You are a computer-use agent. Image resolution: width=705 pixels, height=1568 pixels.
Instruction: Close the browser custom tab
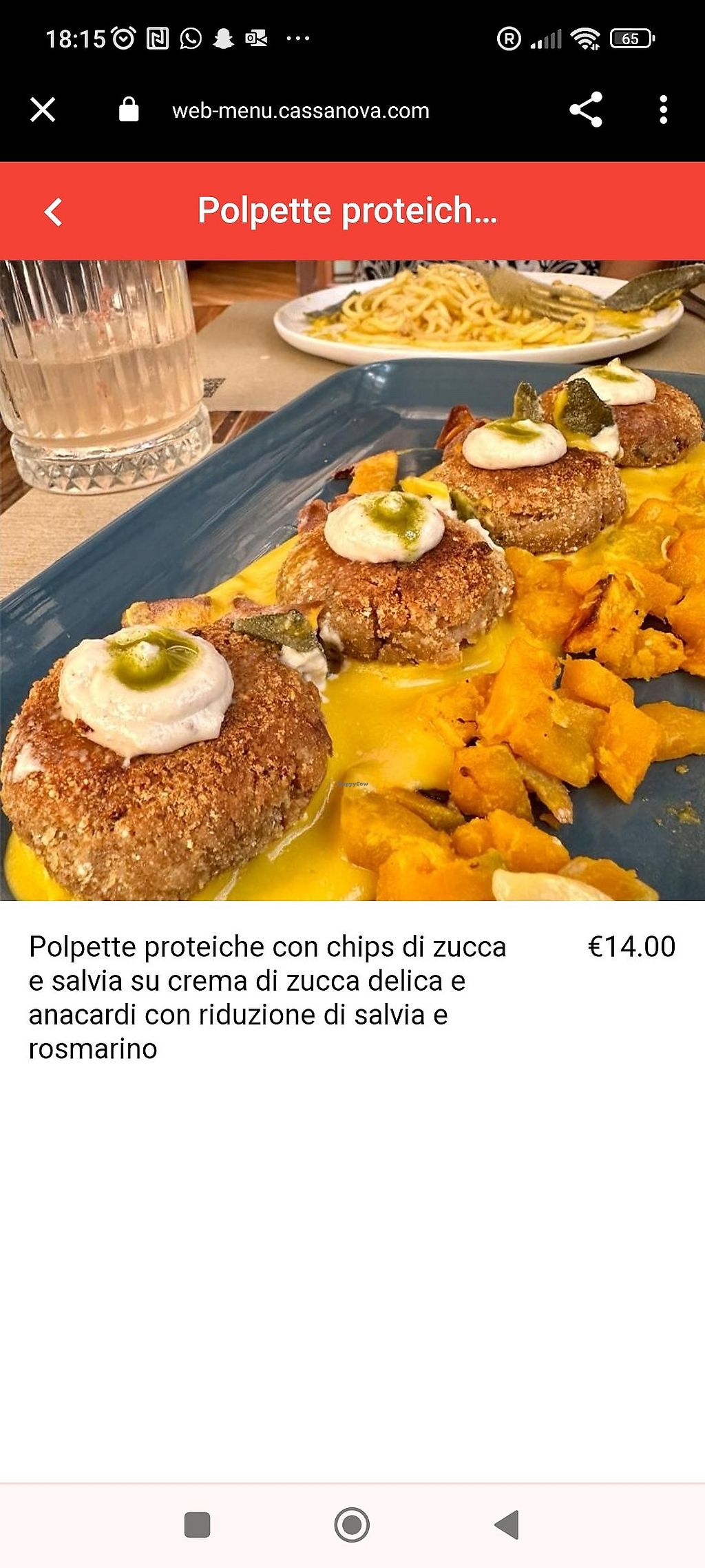(x=43, y=110)
